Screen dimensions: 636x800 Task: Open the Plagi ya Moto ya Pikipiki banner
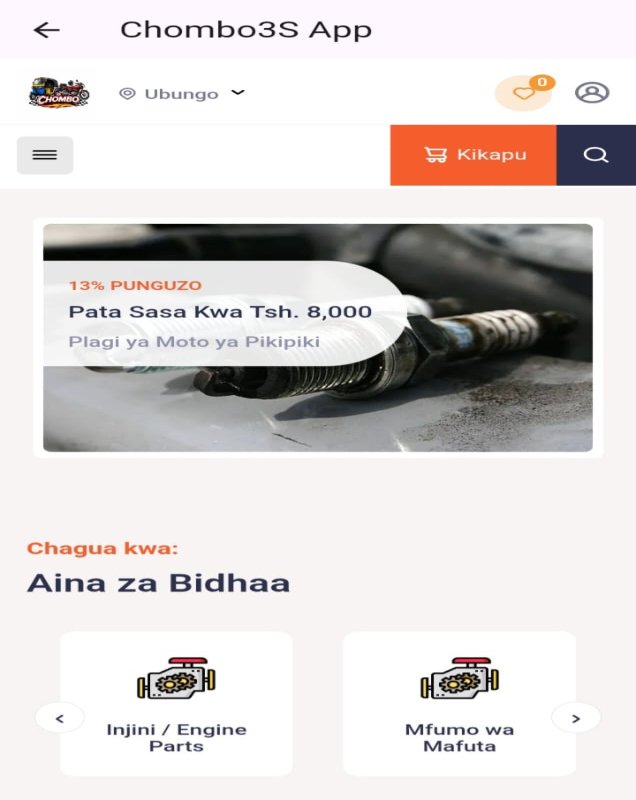[x=318, y=338]
